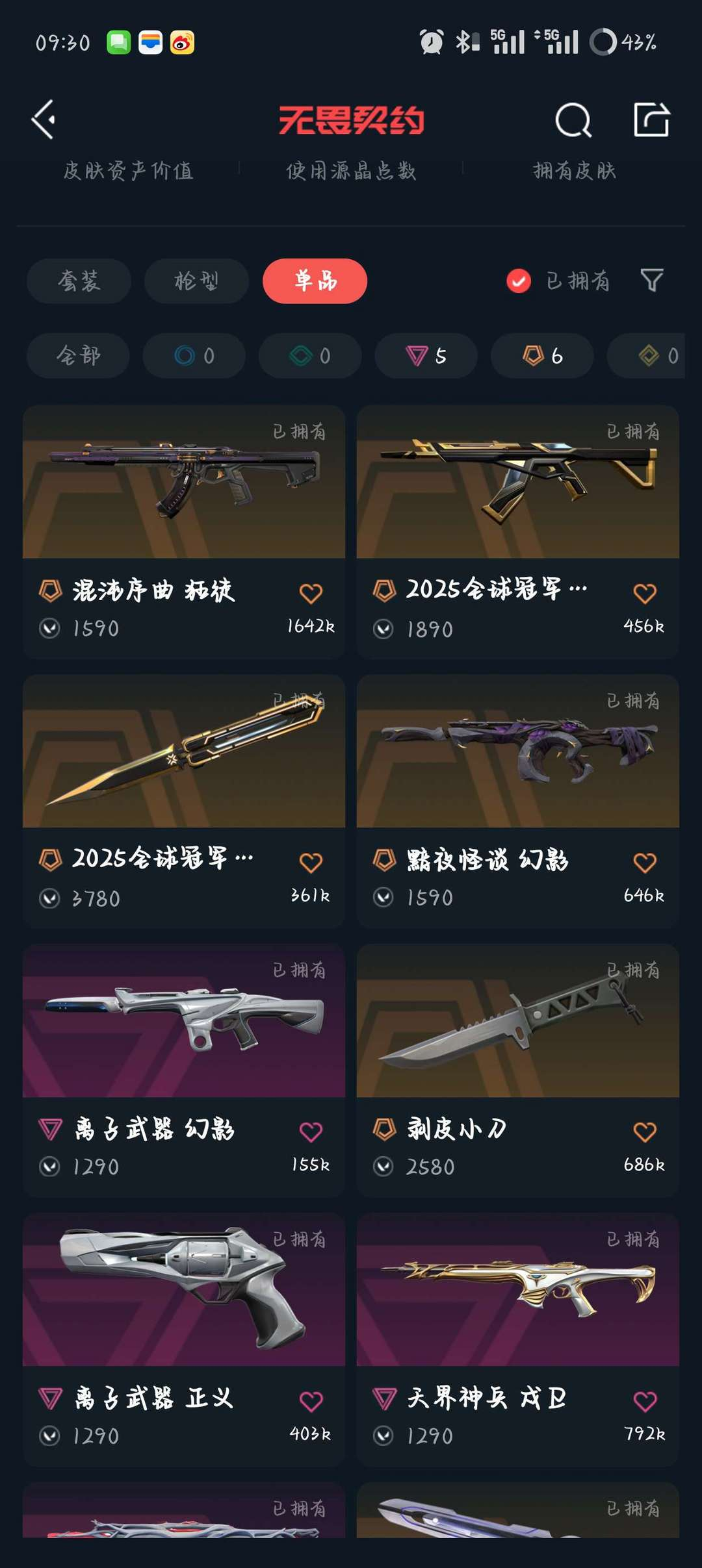Screen dimensions: 702x1568
Task: Like the 离子武器 幻影 skin
Action: pos(311,1132)
